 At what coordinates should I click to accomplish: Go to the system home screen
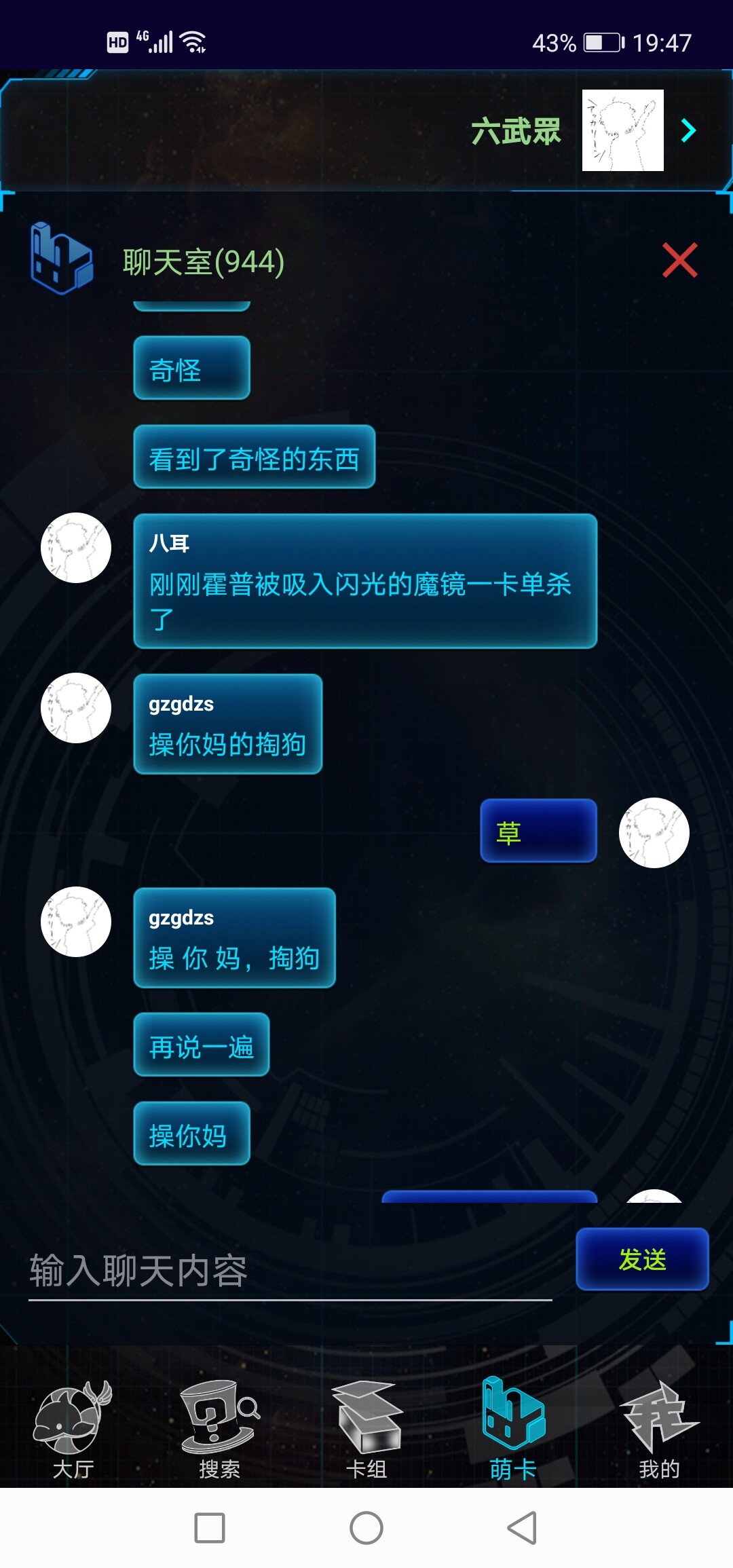(366, 1528)
